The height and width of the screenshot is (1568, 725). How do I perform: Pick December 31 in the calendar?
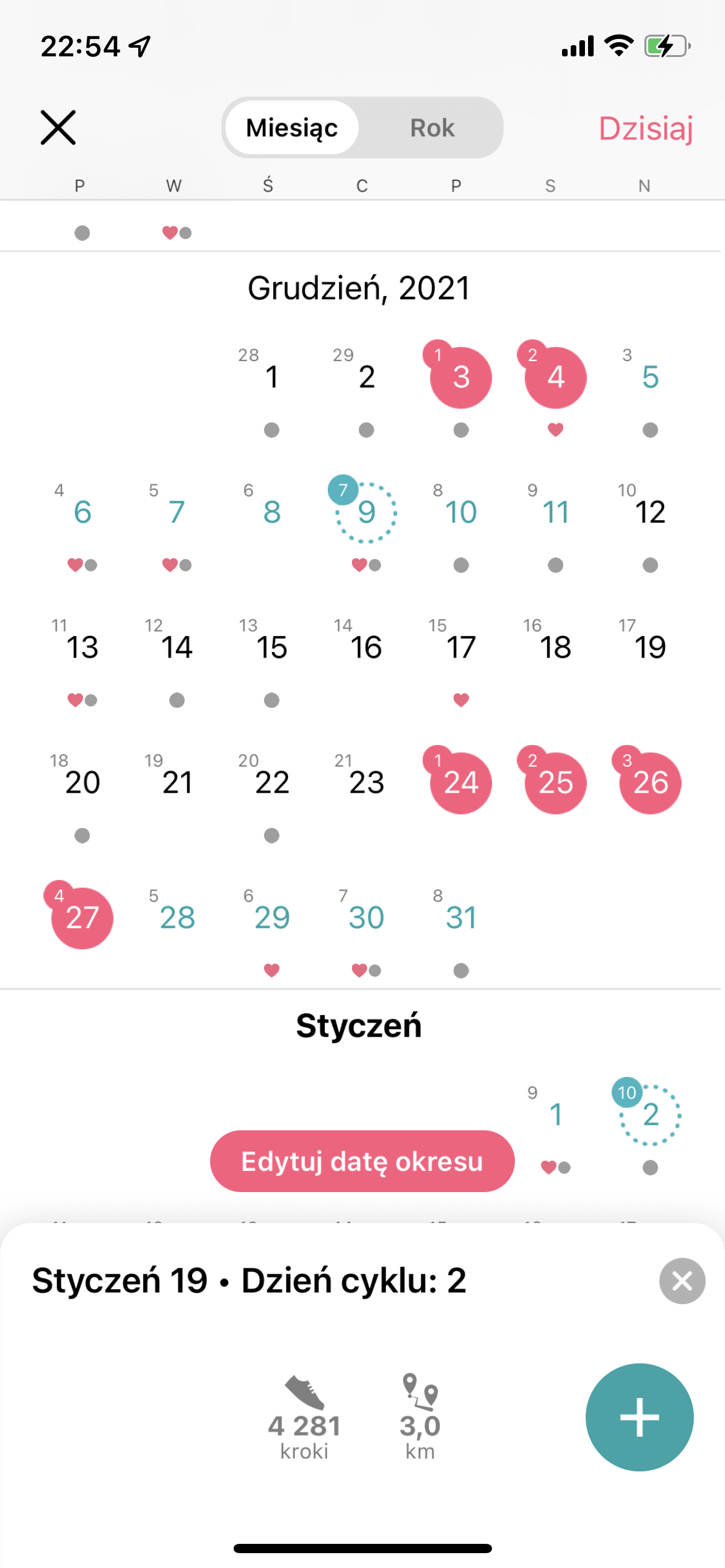point(461,917)
